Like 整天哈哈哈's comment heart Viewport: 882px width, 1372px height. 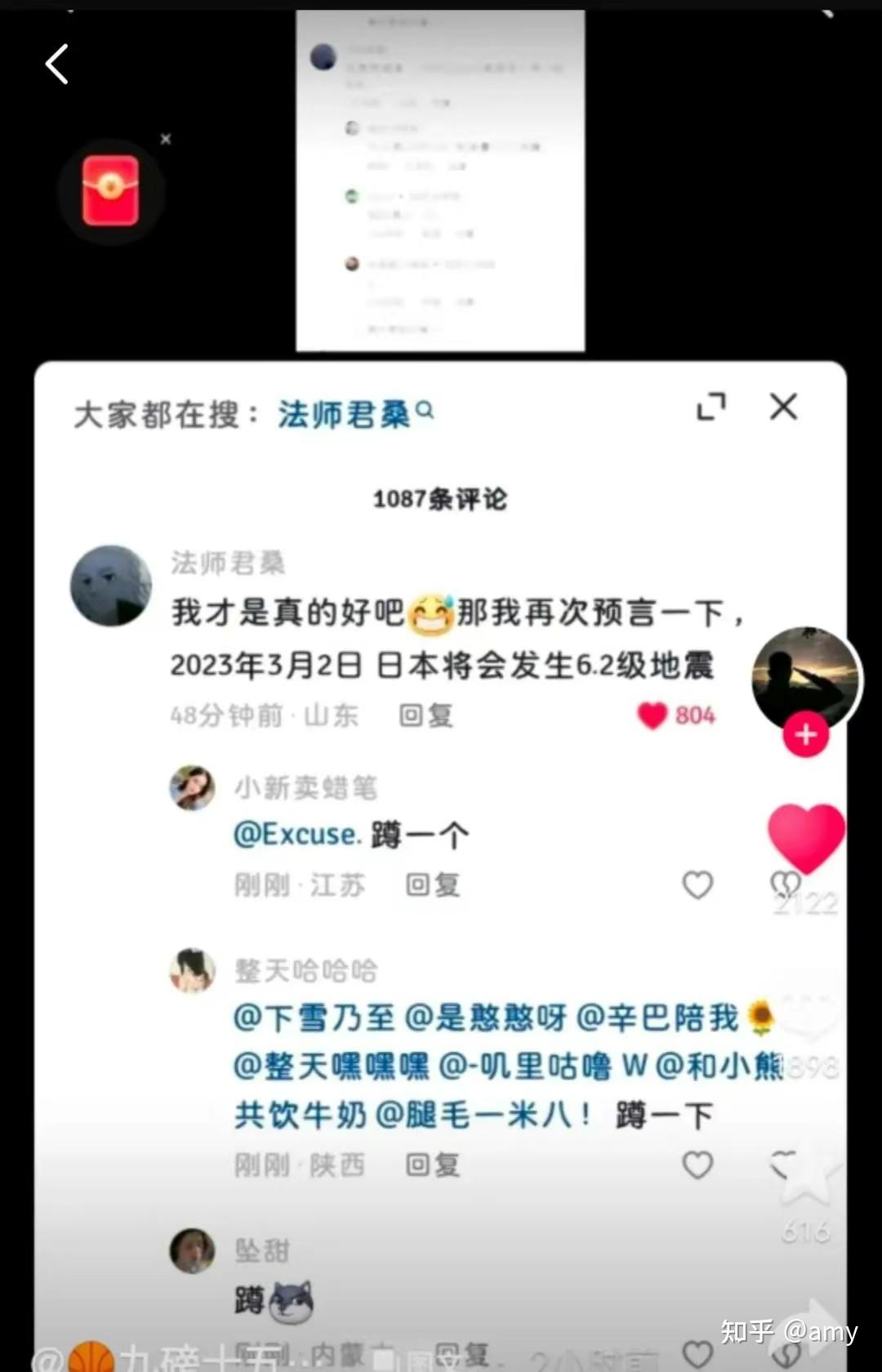698,1165
